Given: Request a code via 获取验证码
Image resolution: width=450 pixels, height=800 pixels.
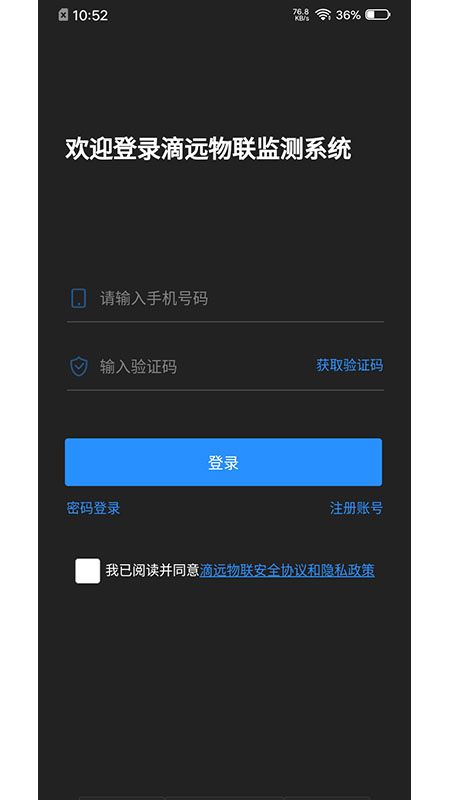Looking at the screenshot, I should pos(349,365).
